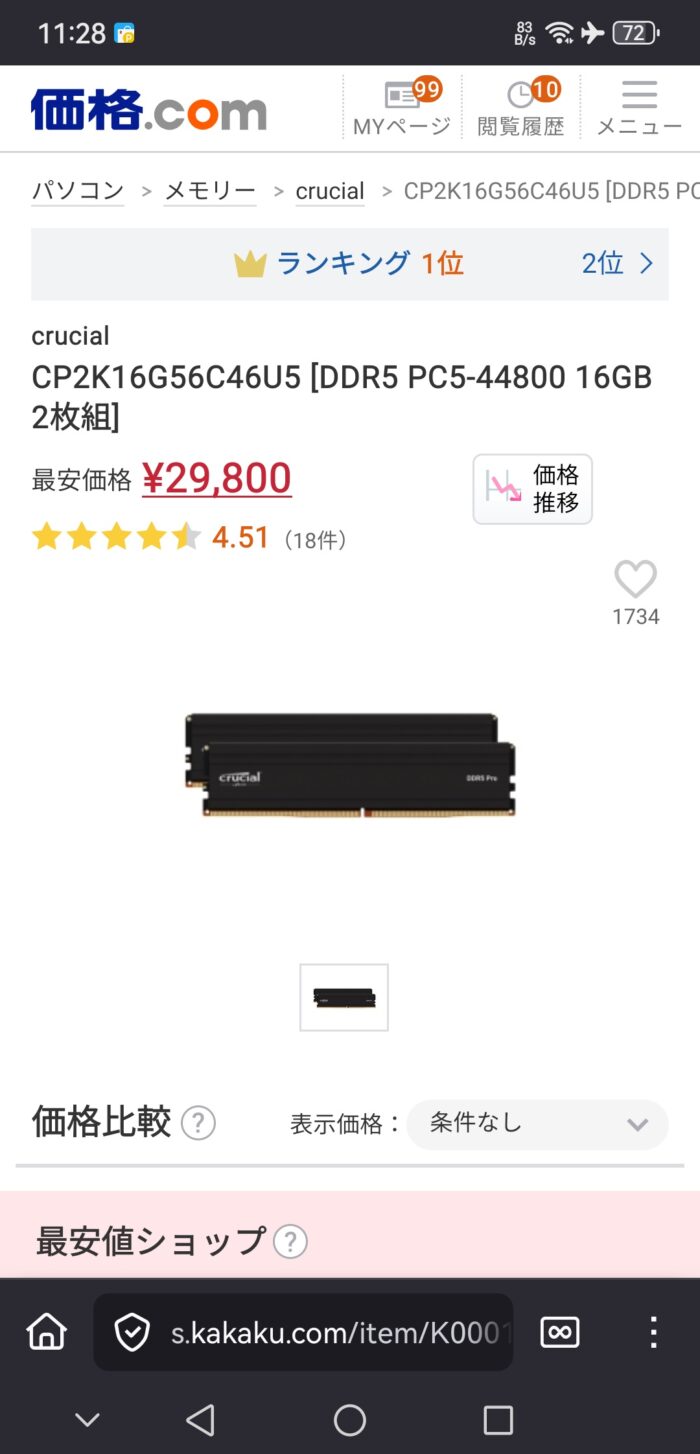Open the lowest price ¥29,800 link
This screenshot has width=700, height=1454.
point(217,479)
